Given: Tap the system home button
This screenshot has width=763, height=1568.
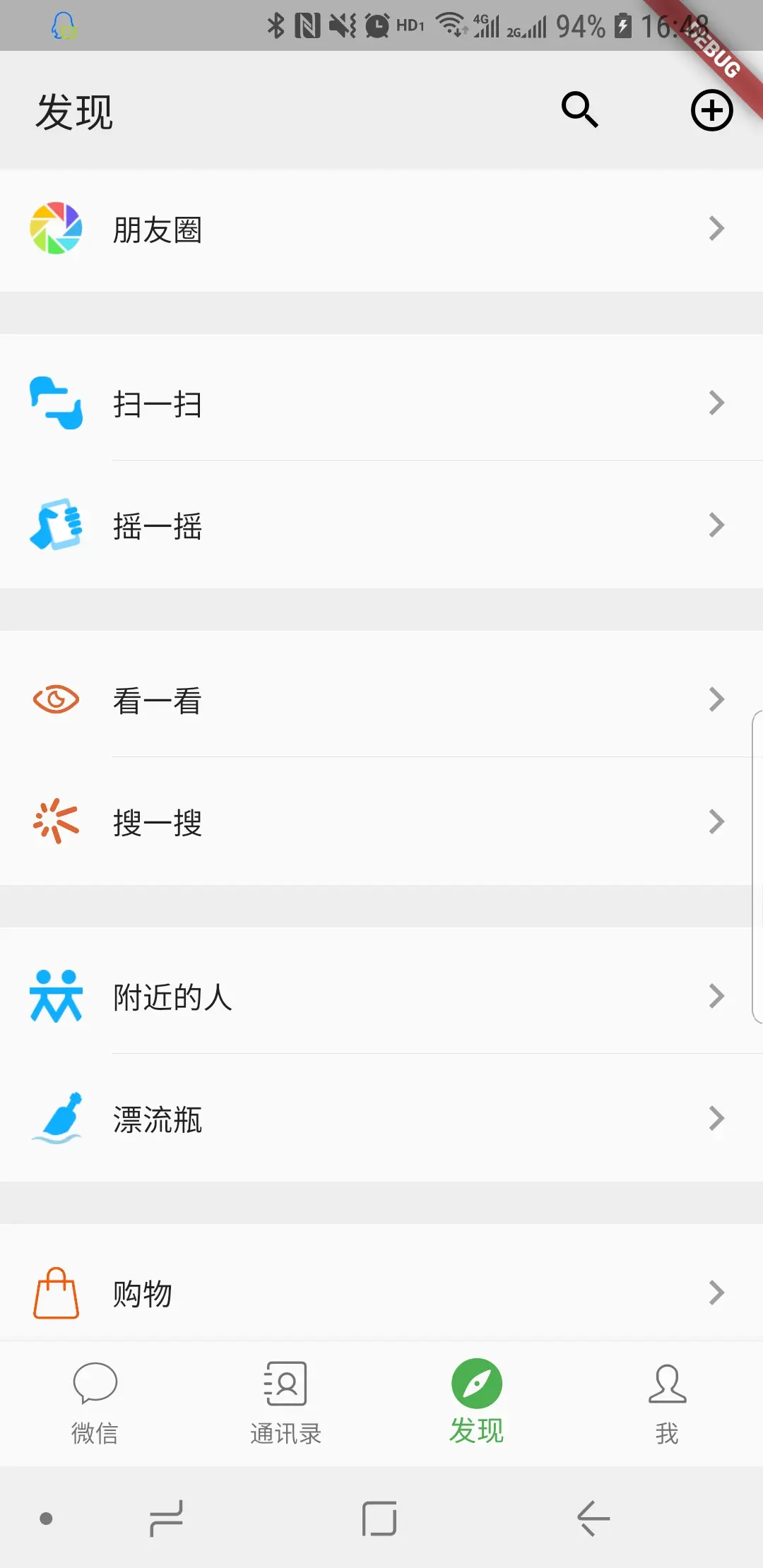Looking at the screenshot, I should [379, 1519].
